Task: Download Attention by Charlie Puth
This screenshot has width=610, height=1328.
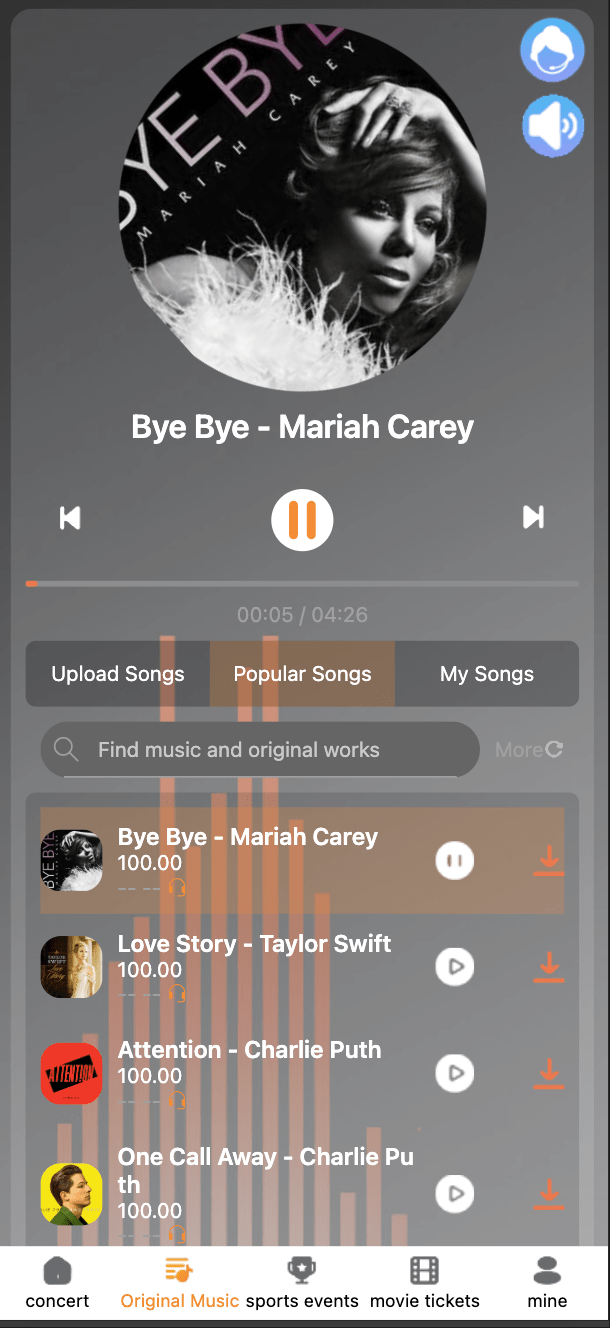Action: coord(548,1073)
